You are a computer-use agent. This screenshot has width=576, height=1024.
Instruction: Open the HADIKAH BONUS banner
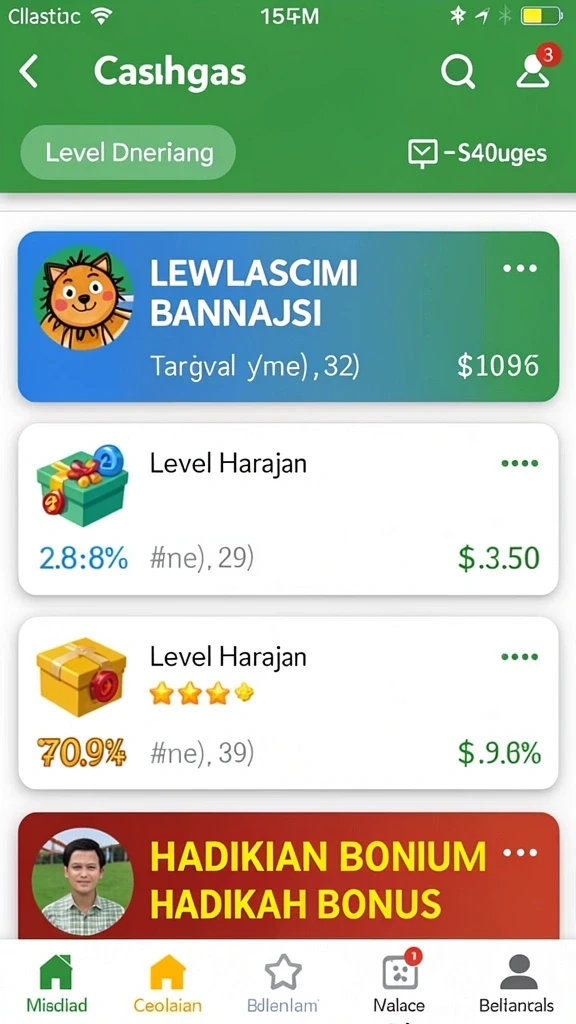pos(288,876)
